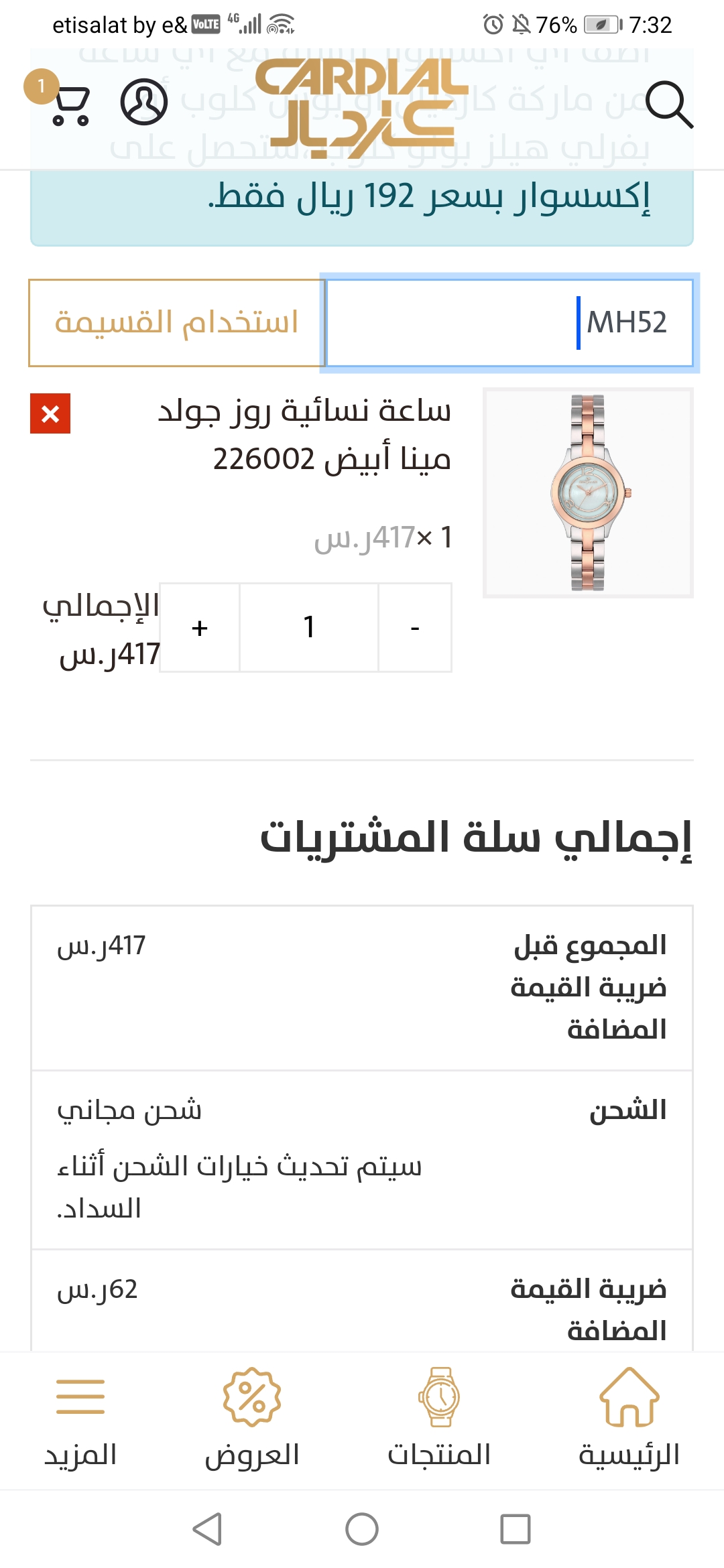Image resolution: width=724 pixels, height=1568 pixels.
Task: Tap the coupon code input field
Action: pyautogui.click(x=509, y=323)
